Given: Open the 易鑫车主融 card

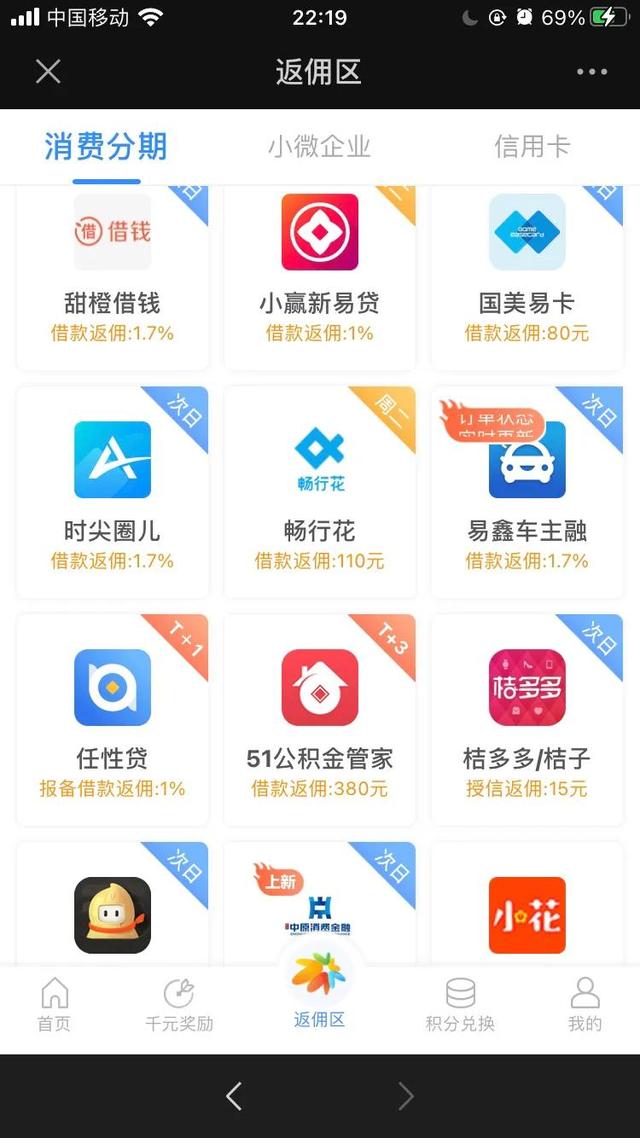Looking at the screenshot, I should (x=527, y=493).
